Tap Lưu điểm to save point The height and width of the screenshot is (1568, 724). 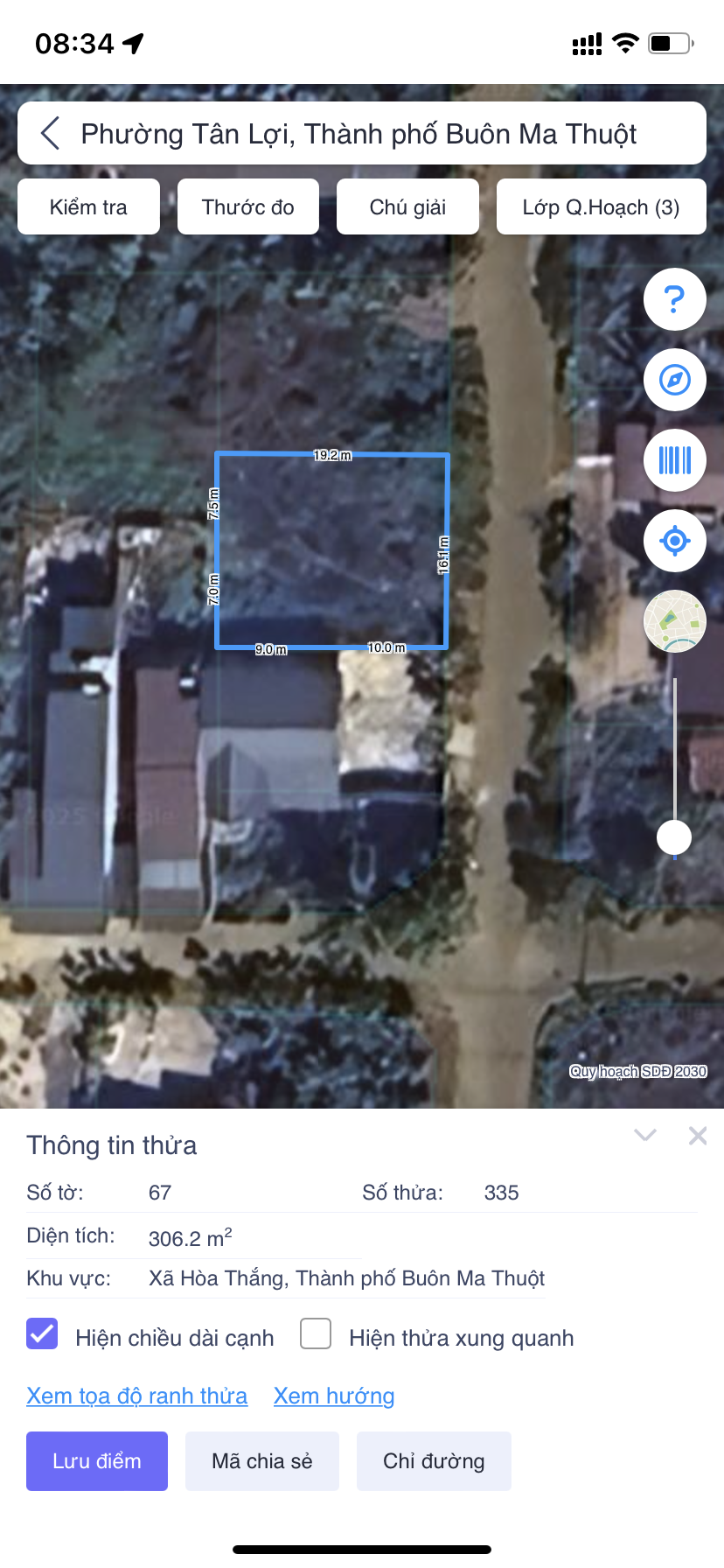(97, 1461)
